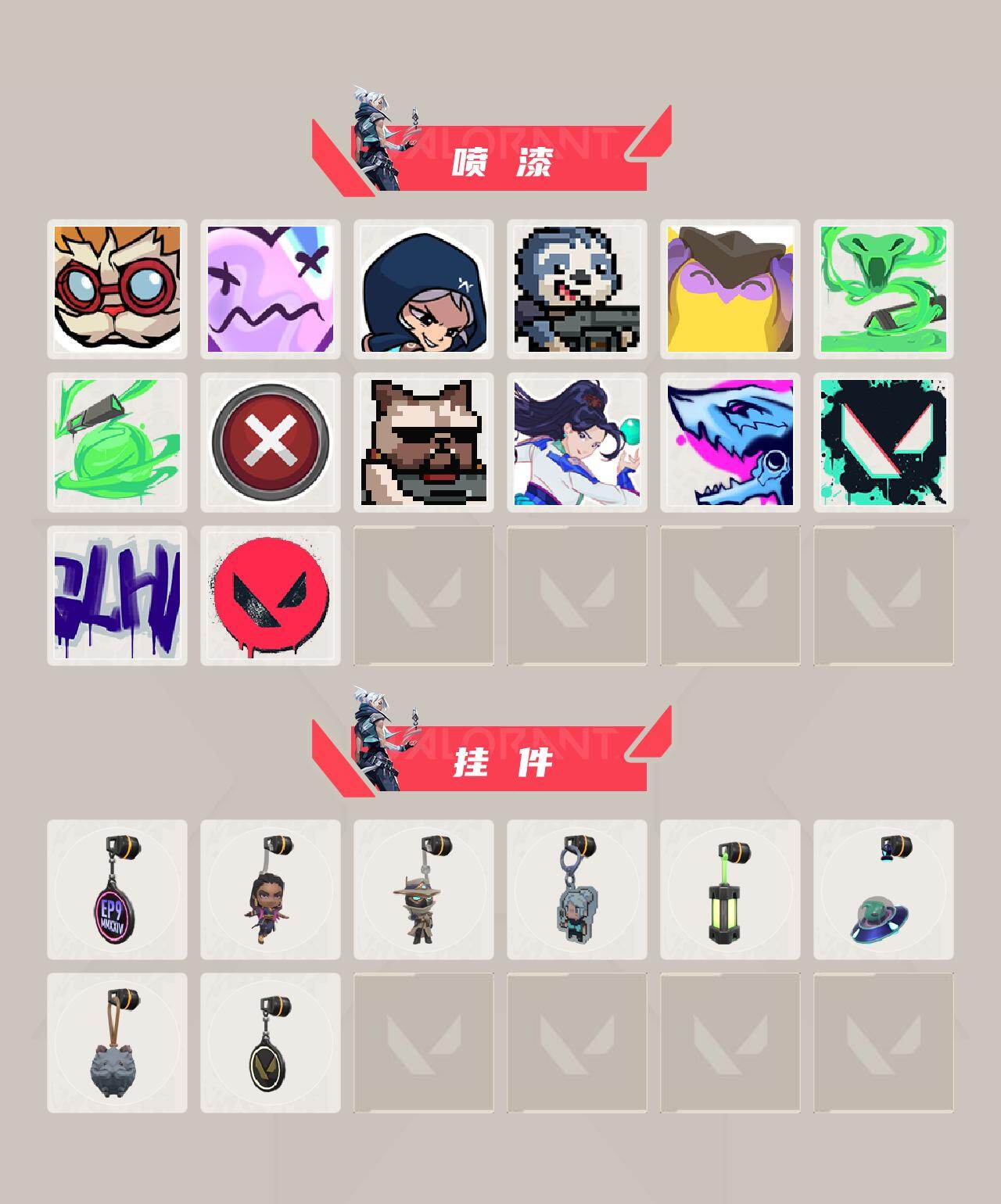
Task: Select the green lantern canister buddy
Action: point(730,895)
